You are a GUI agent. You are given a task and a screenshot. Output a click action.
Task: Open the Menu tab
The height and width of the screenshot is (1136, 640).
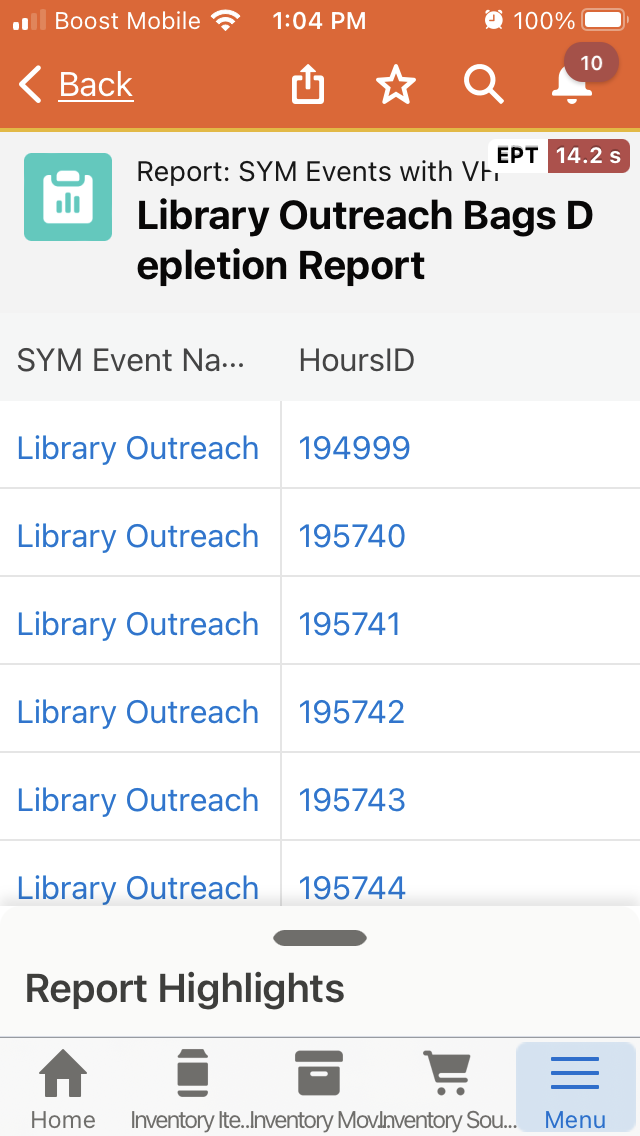(x=575, y=1090)
